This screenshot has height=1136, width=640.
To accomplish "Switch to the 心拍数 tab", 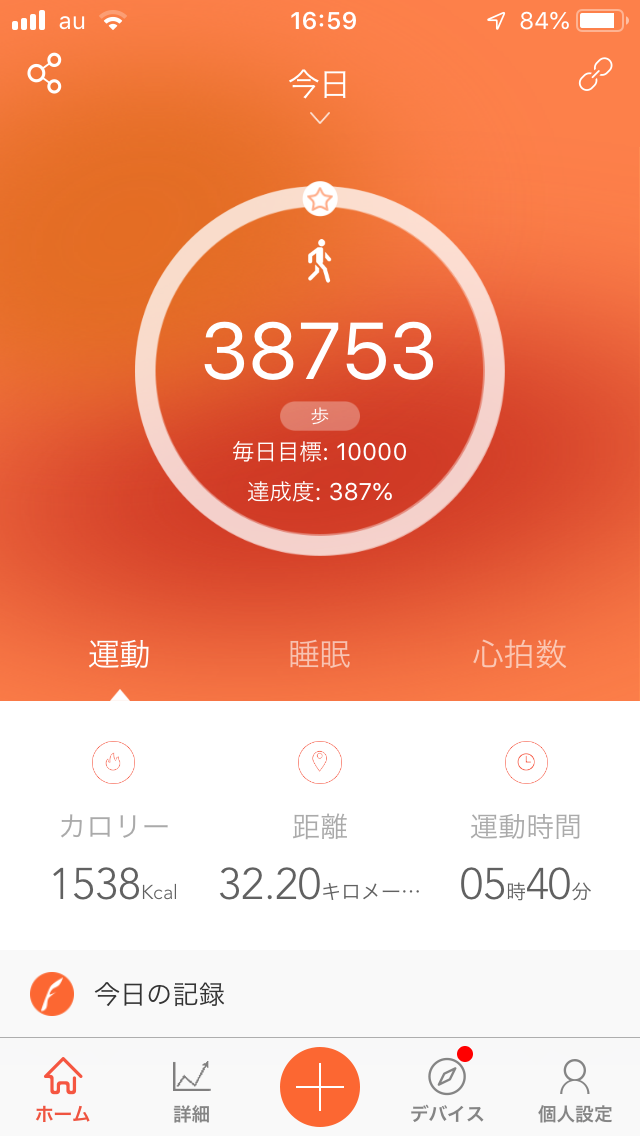I will tap(520, 654).
